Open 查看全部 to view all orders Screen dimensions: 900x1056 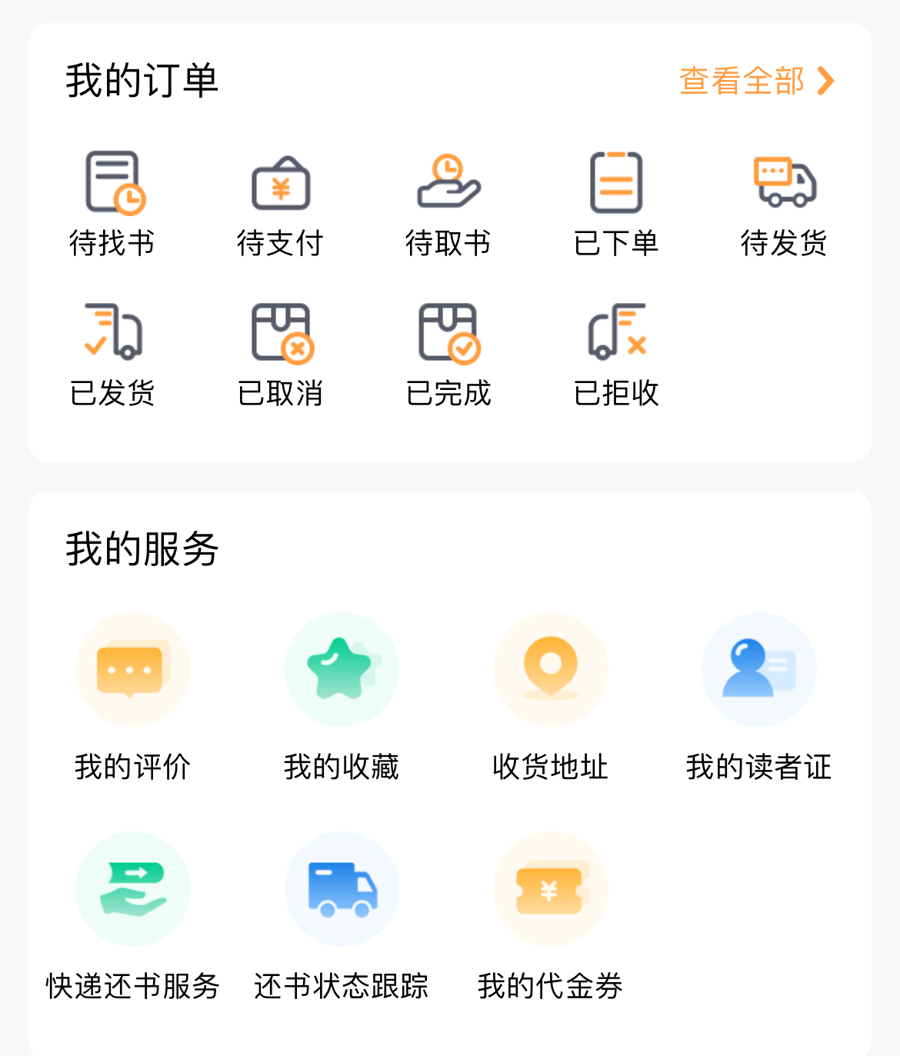click(x=756, y=81)
